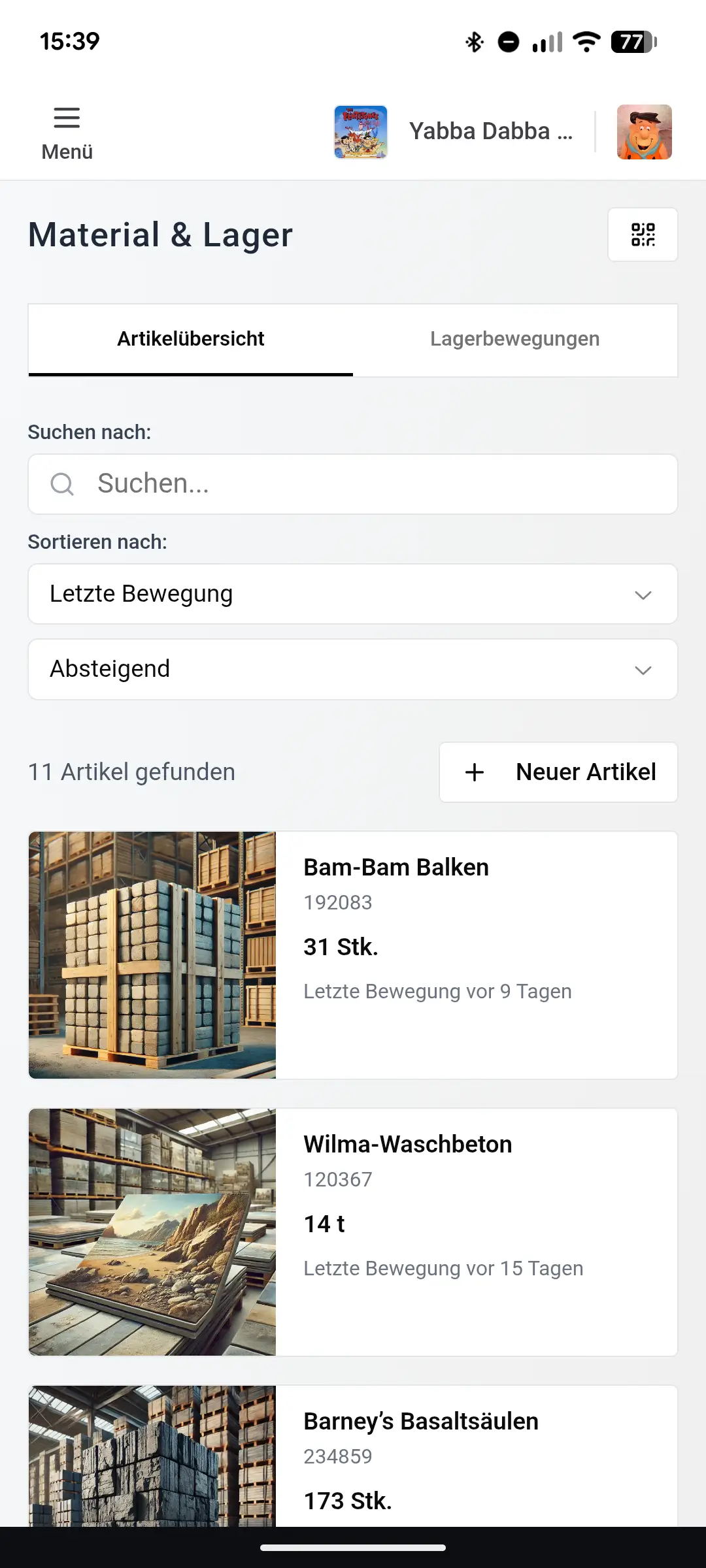Tap the Yabba Dabba company logo
This screenshot has width=706, height=1568.
click(x=361, y=131)
